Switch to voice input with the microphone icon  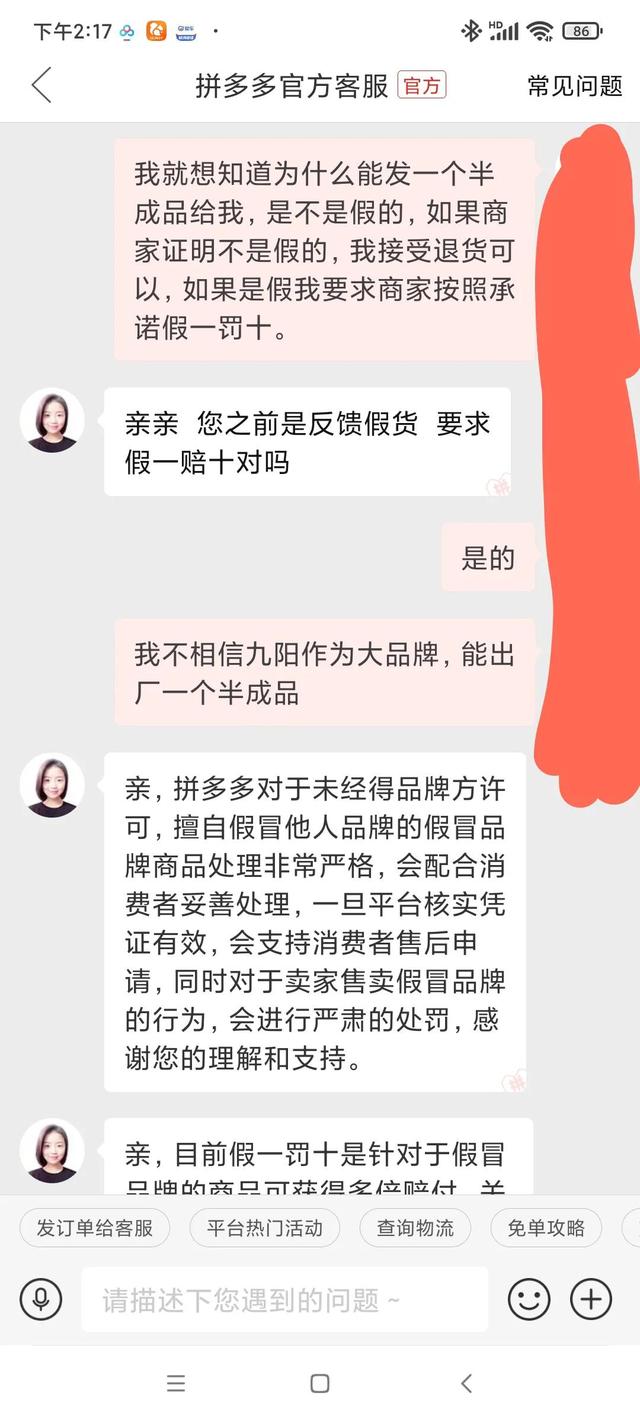pyautogui.click(x=41, y=1299)
